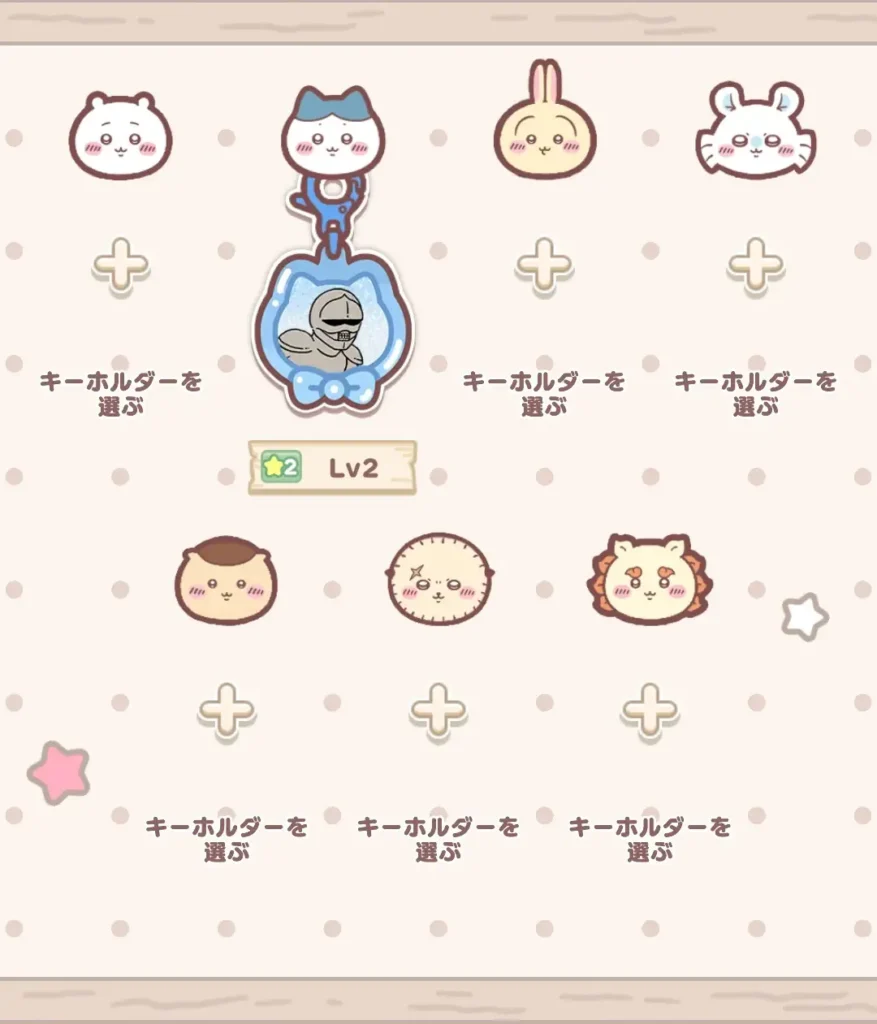877x1024 pixels.
Task: Tap the plus under the white blue-eared squirrel
Action: pos(755,266)
